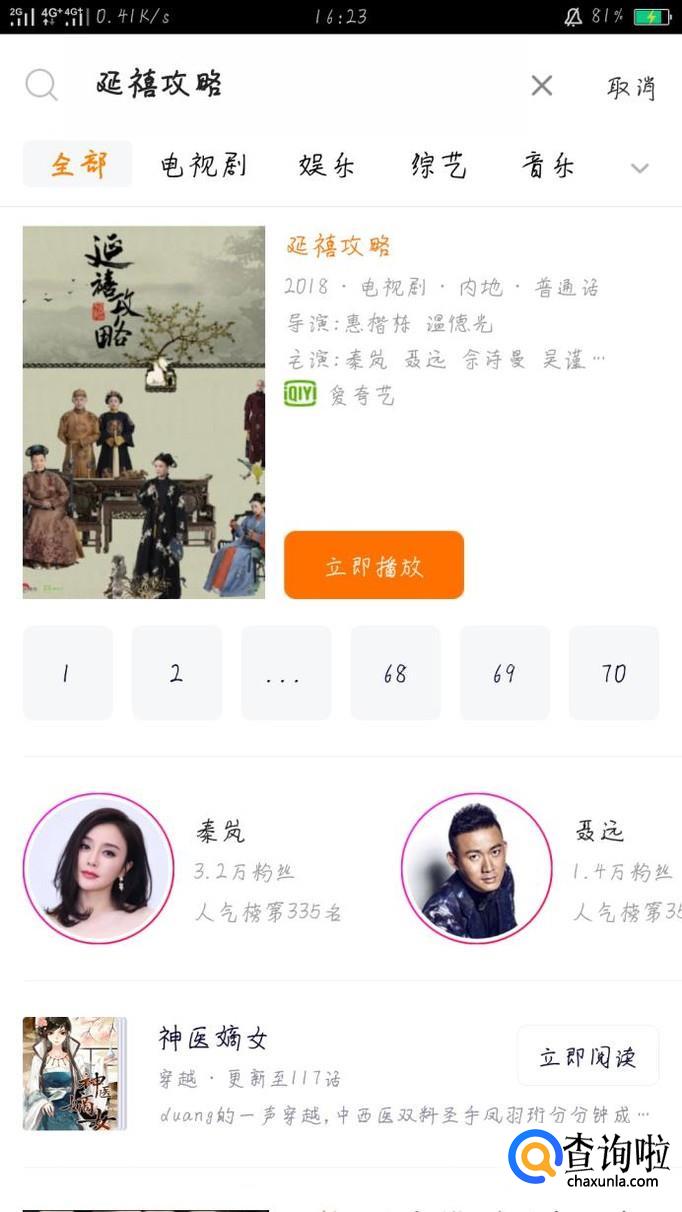
Task: Select episode 1
Action: tap(67, 673)
